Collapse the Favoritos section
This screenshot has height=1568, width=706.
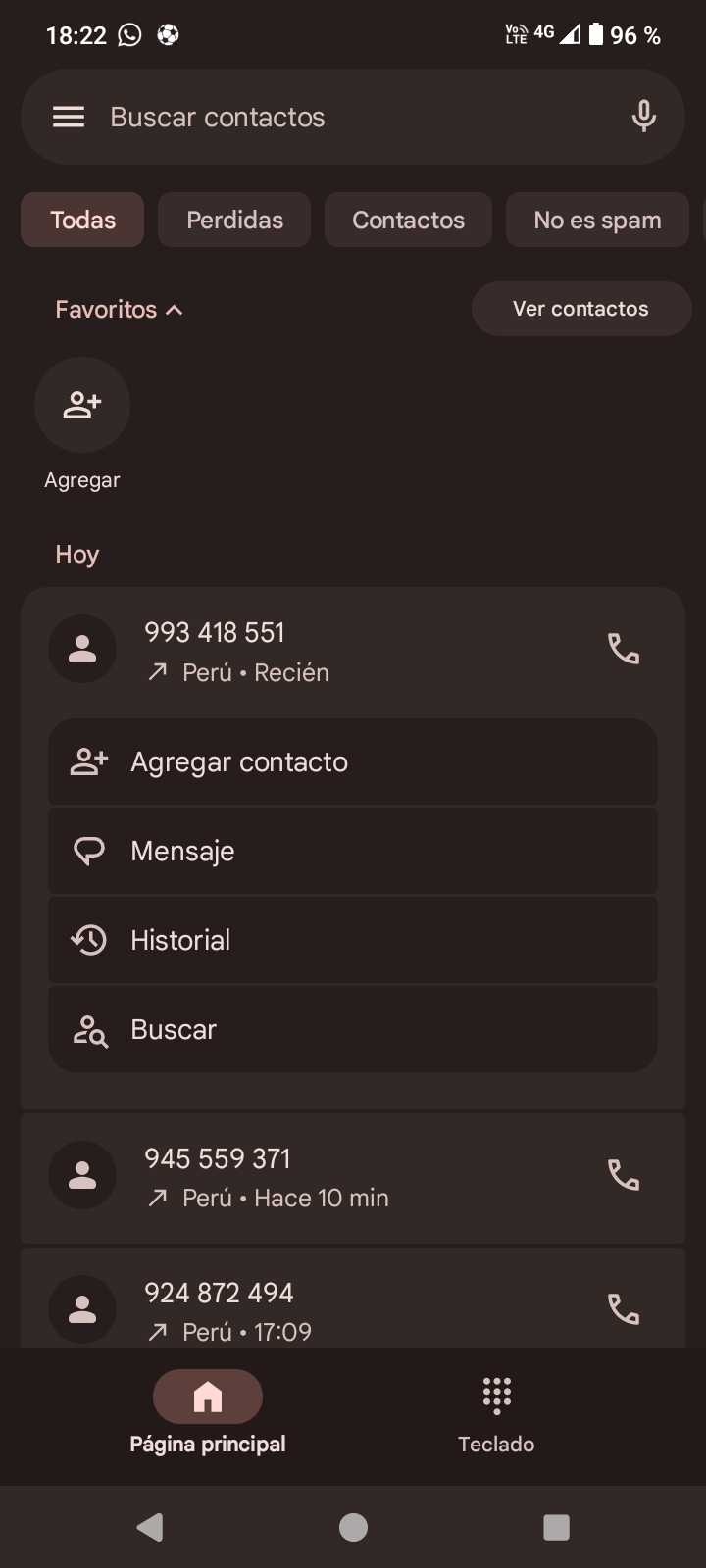tap(119, 310)
